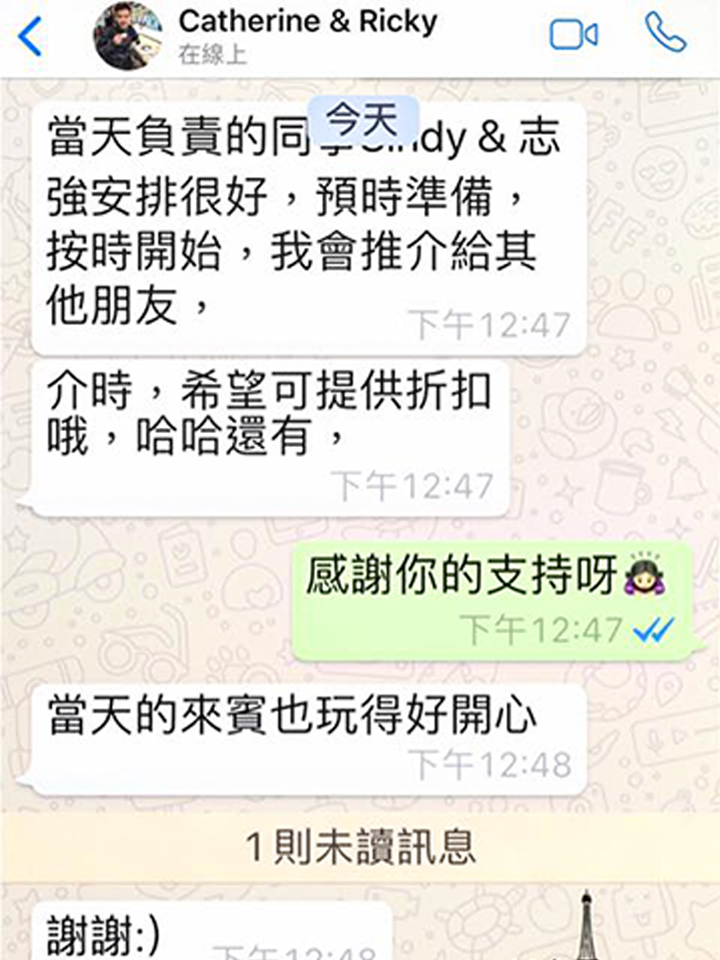Screen dimensions: 720x960
Task: Start a video call with Catherine & Ricky
Action: click(573, 35)
